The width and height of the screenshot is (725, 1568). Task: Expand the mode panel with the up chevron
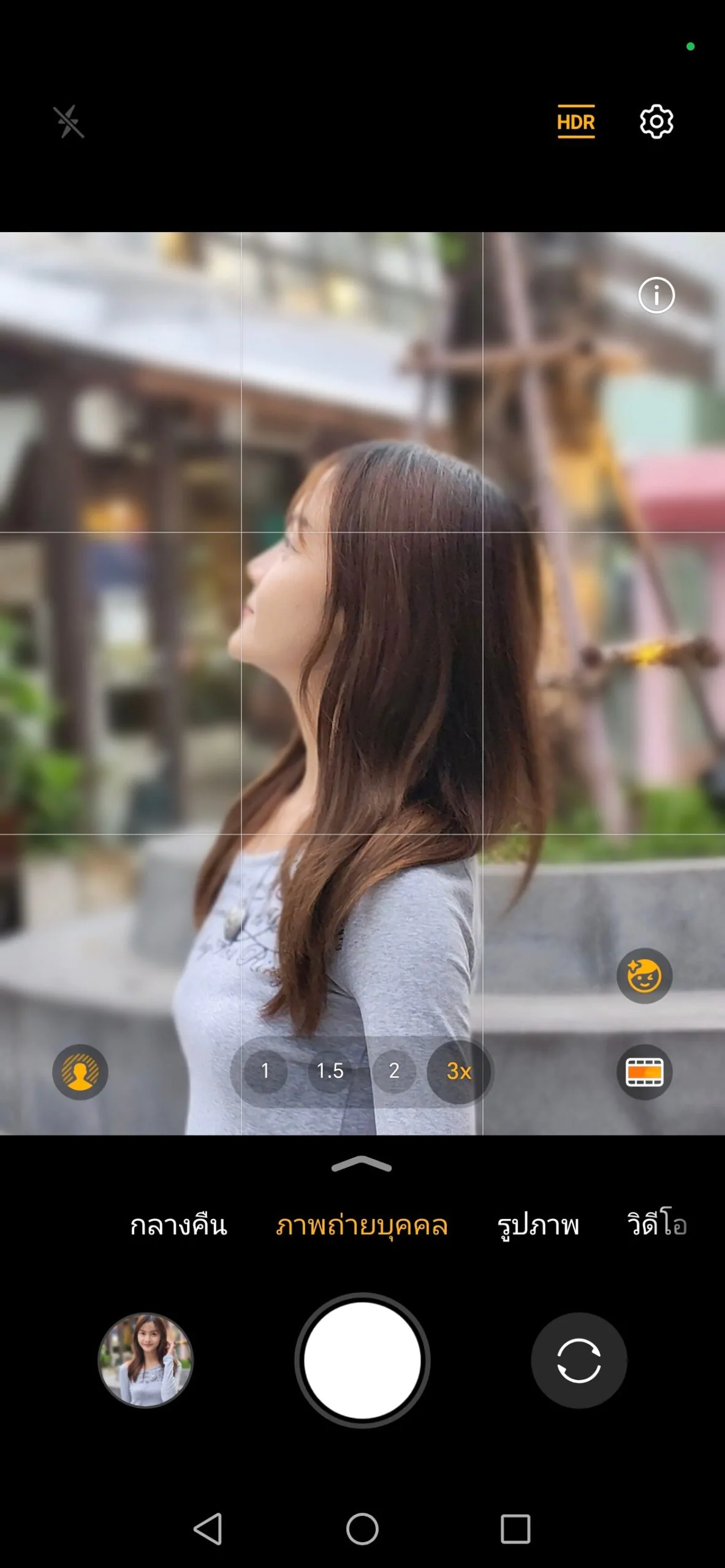click(362, 1164)
